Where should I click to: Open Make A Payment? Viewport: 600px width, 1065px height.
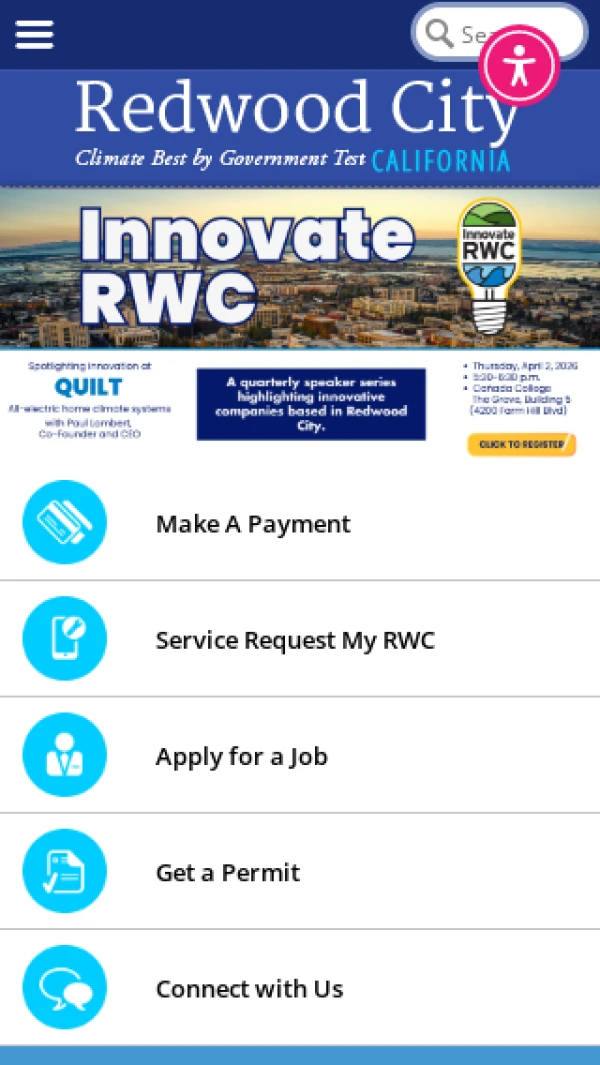[253, 524]
